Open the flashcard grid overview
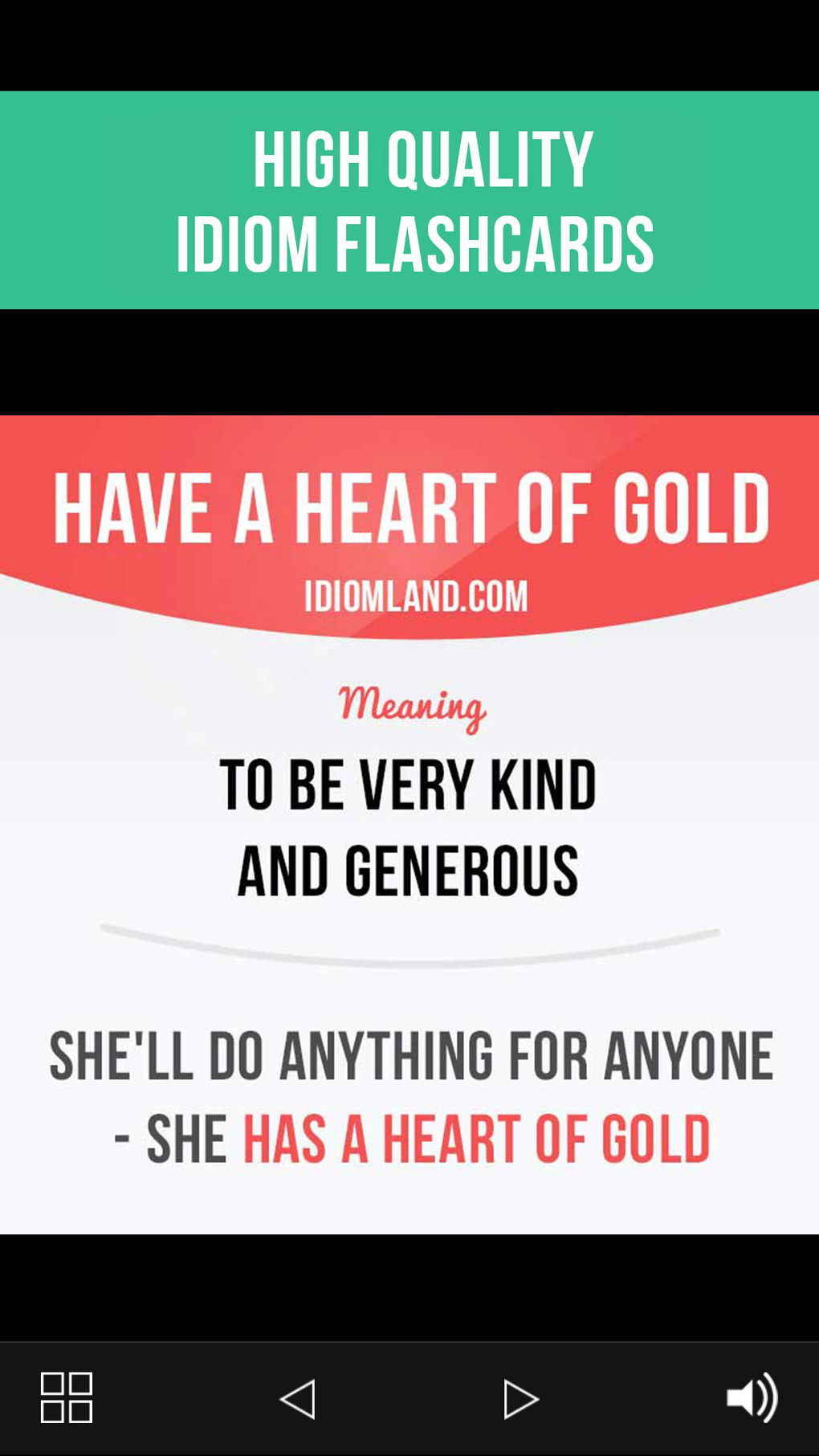This screenshot has width=819, height=1456. pyautogui.click(x=67, y=1398)
